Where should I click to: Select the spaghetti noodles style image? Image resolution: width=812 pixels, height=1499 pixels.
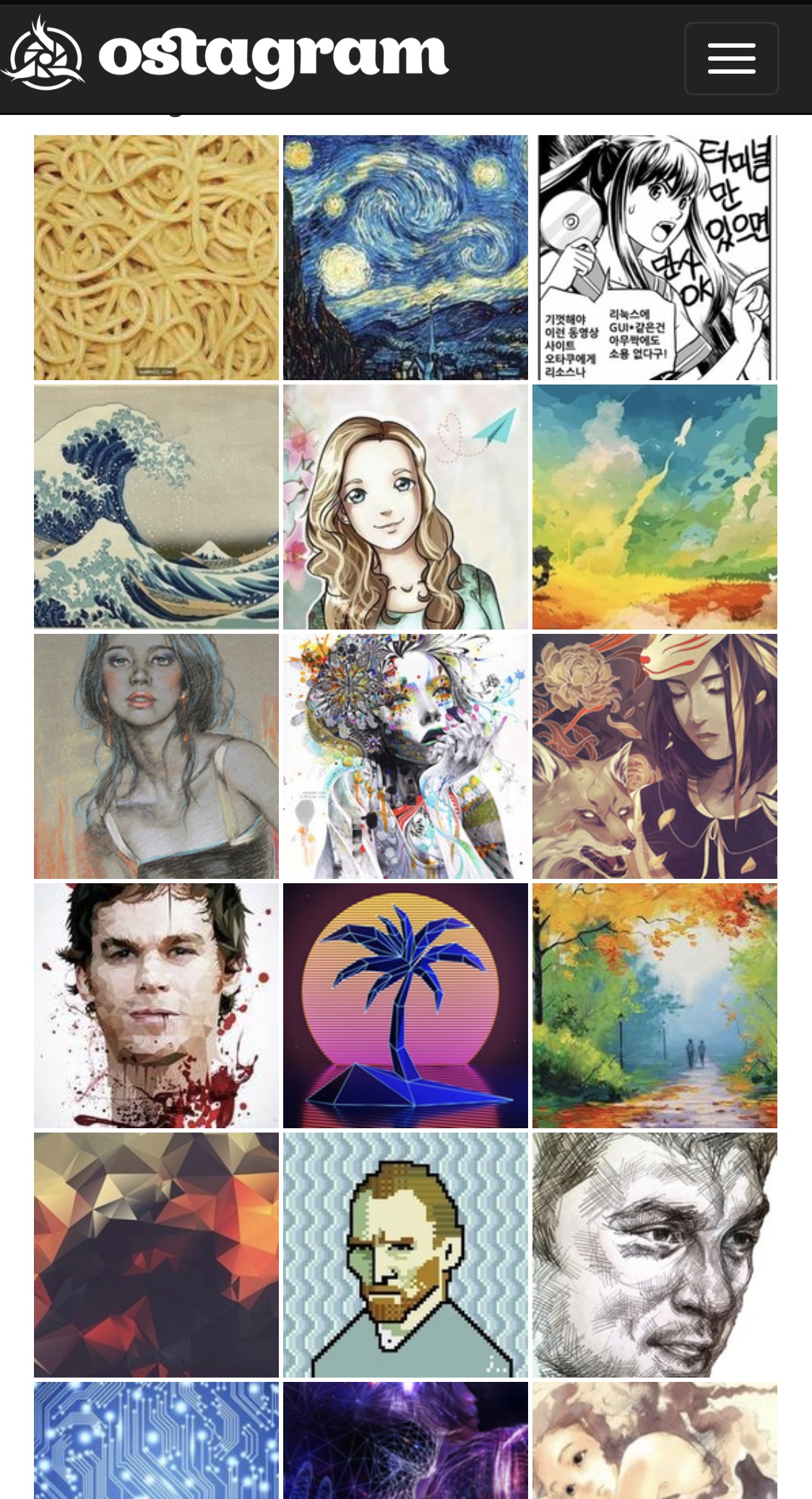tap(156, 257)
